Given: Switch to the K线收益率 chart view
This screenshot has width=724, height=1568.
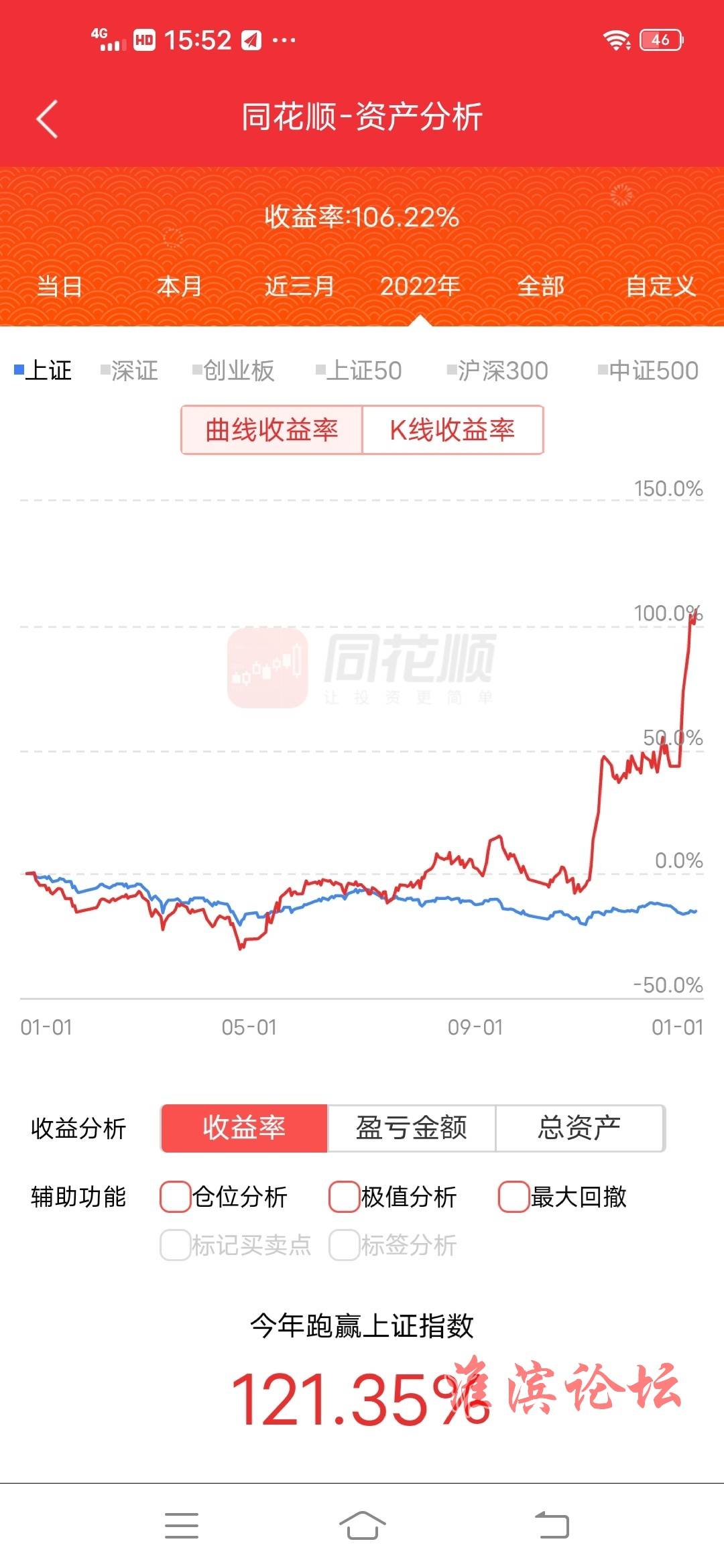Looking at the screenshot, I should [452, 430].
